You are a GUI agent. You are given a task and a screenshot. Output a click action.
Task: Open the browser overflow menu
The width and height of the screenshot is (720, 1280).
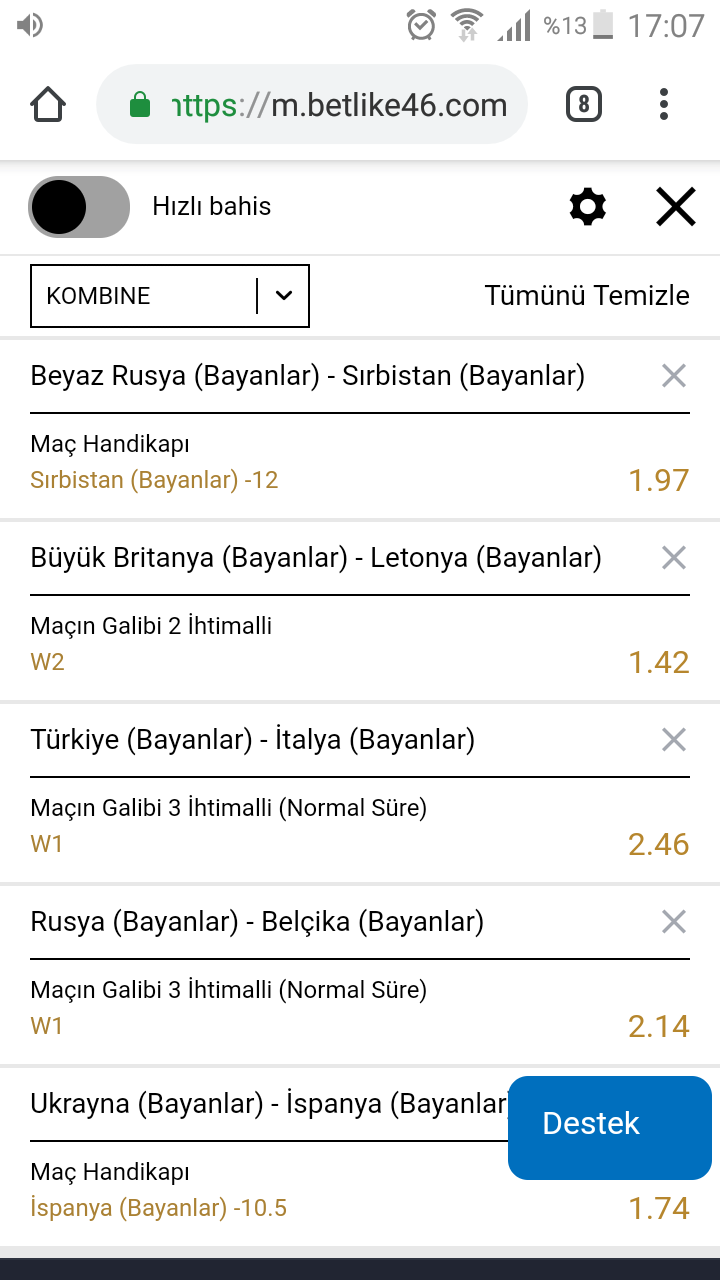[664, 104]
